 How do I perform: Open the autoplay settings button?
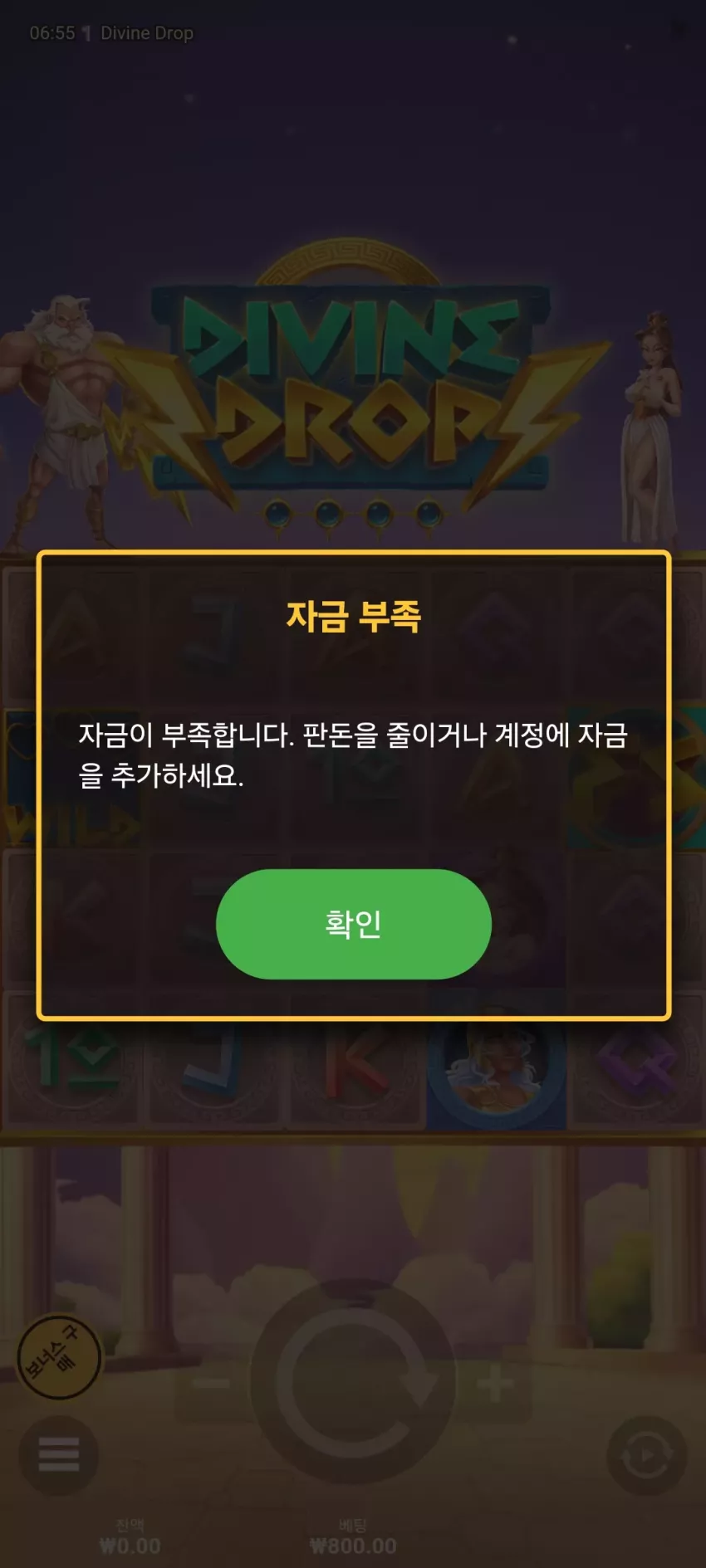647,1455
